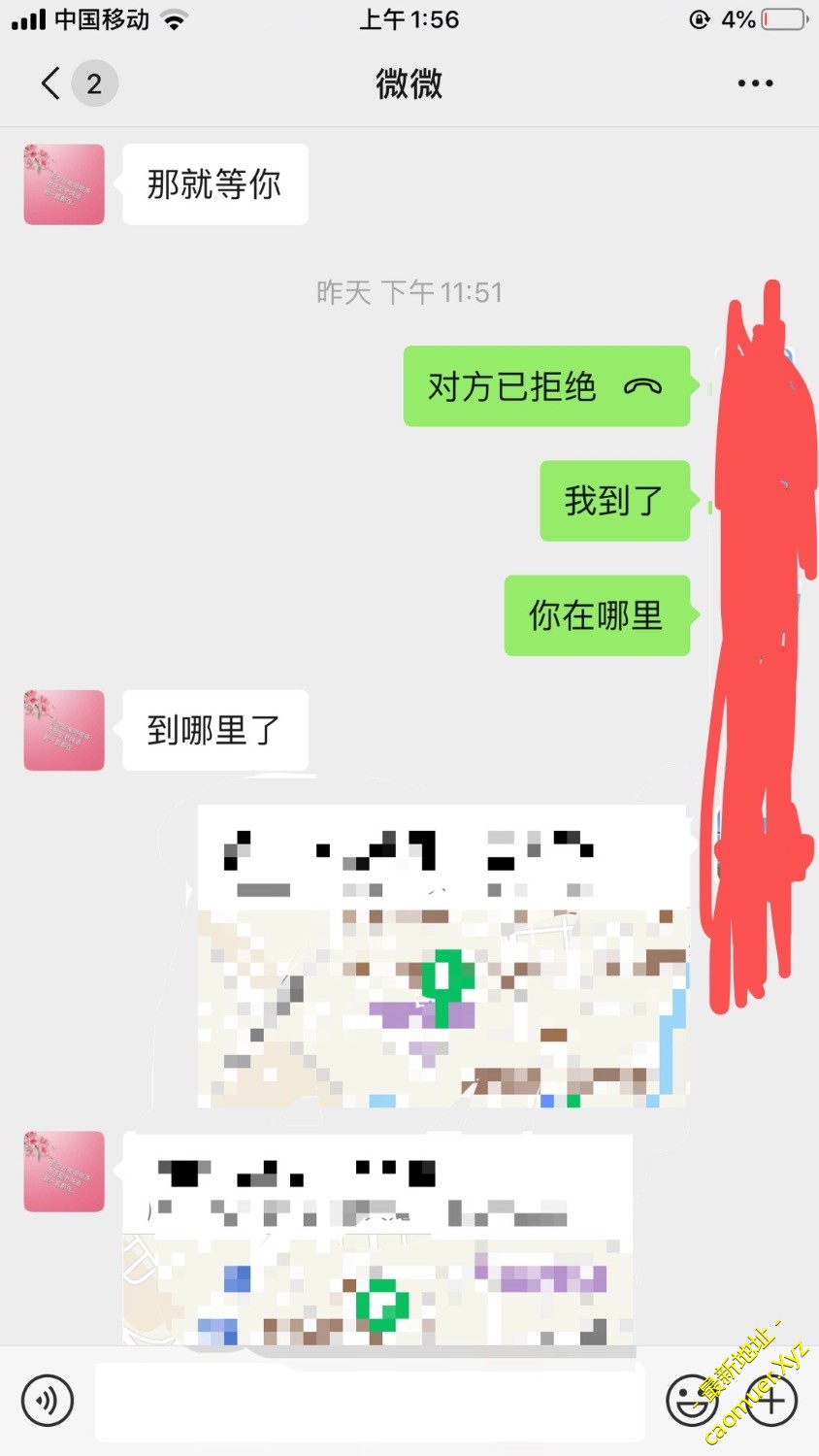819x1456 pixels.
Task: View contact avatar beside 那就等你
Action: [64, 184]
